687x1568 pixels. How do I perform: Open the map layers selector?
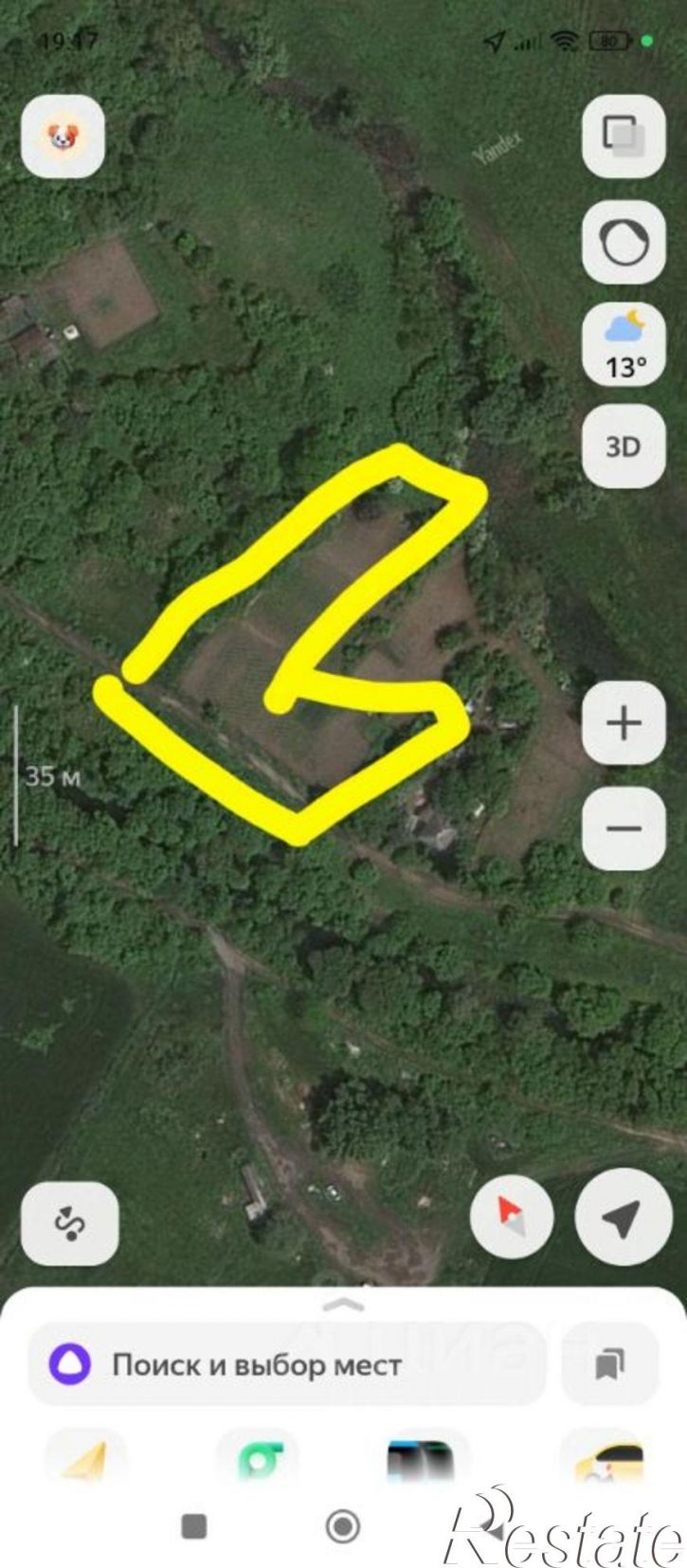coord(623,136)
